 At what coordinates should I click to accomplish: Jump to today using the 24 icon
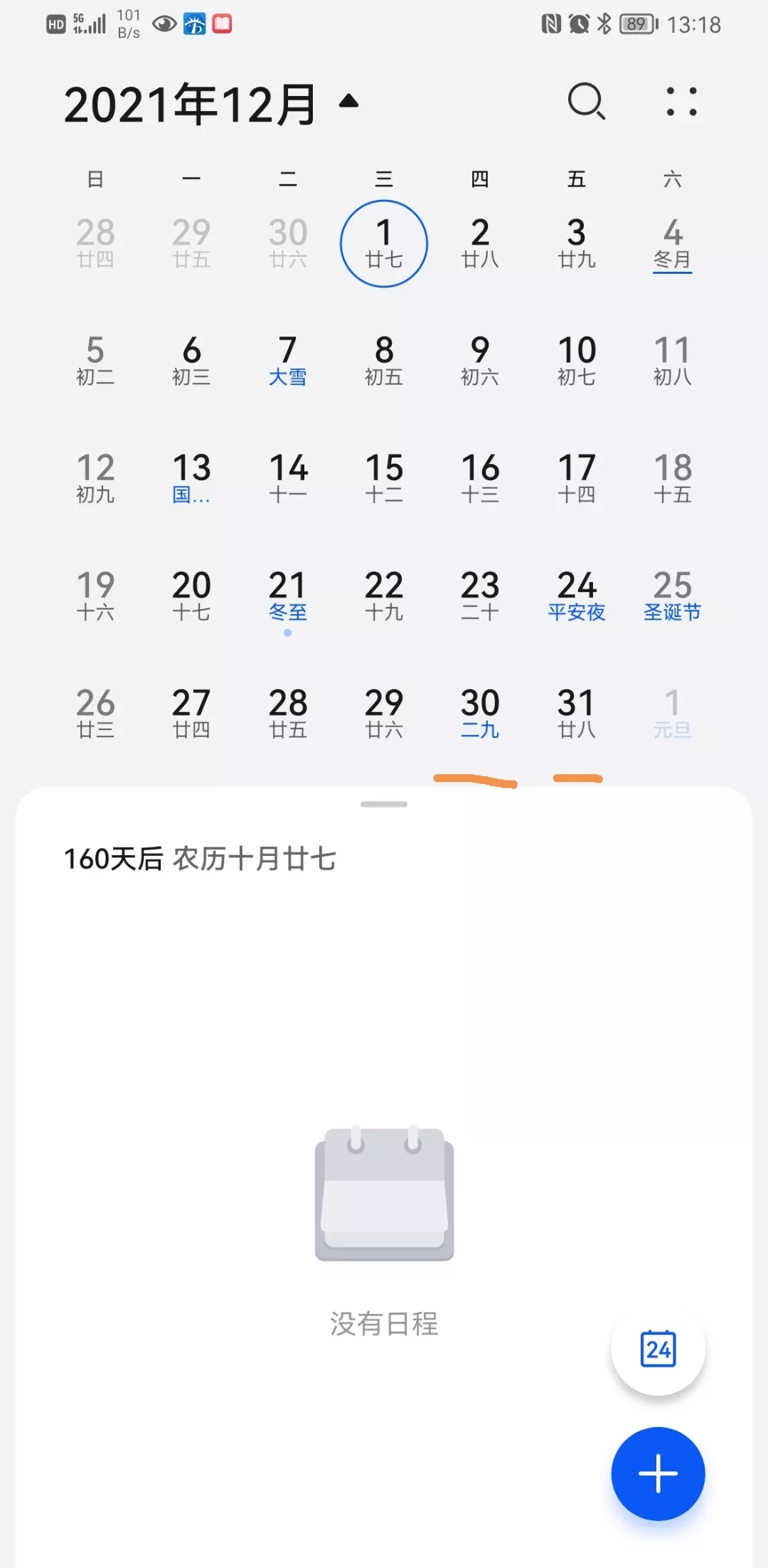tap(657, 1349)
